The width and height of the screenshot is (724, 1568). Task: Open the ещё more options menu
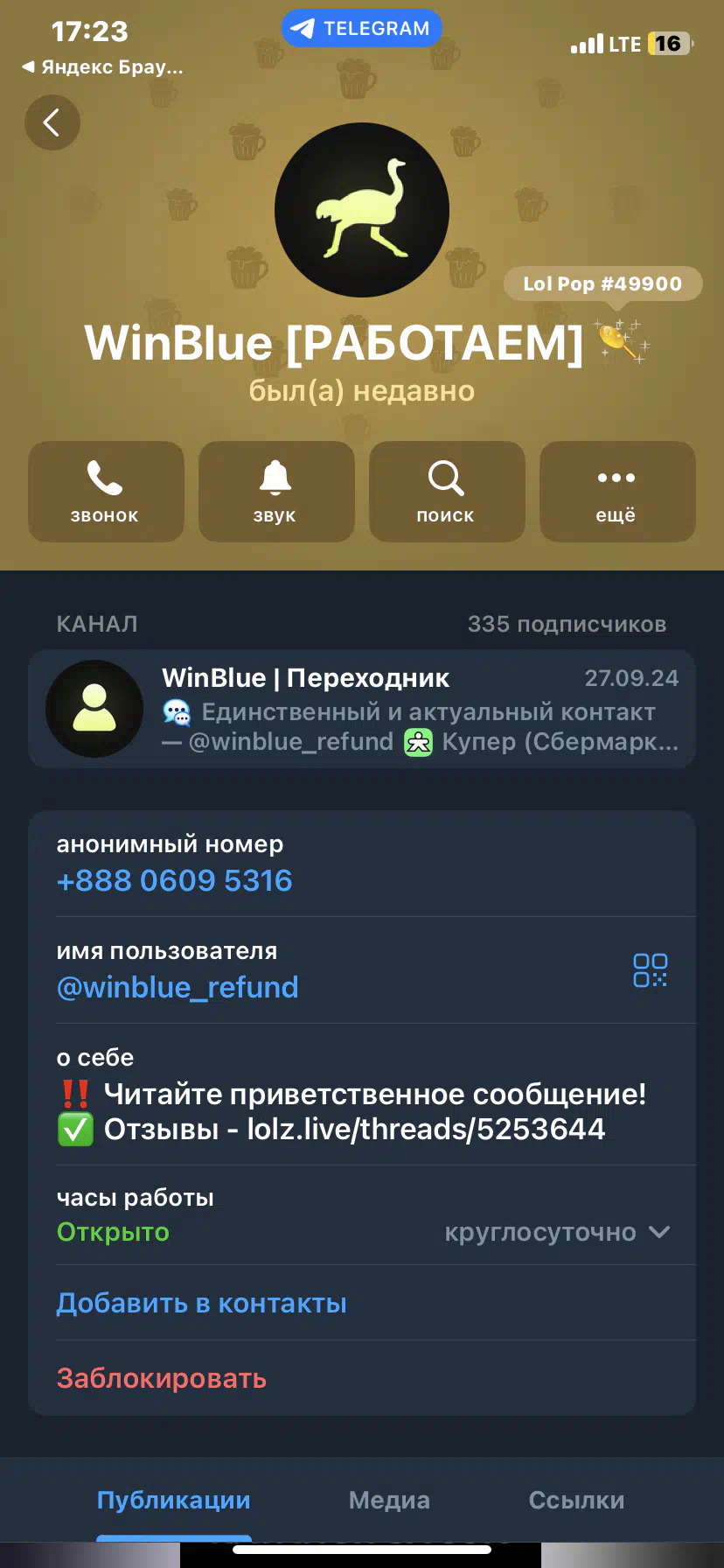click(617, 492)
